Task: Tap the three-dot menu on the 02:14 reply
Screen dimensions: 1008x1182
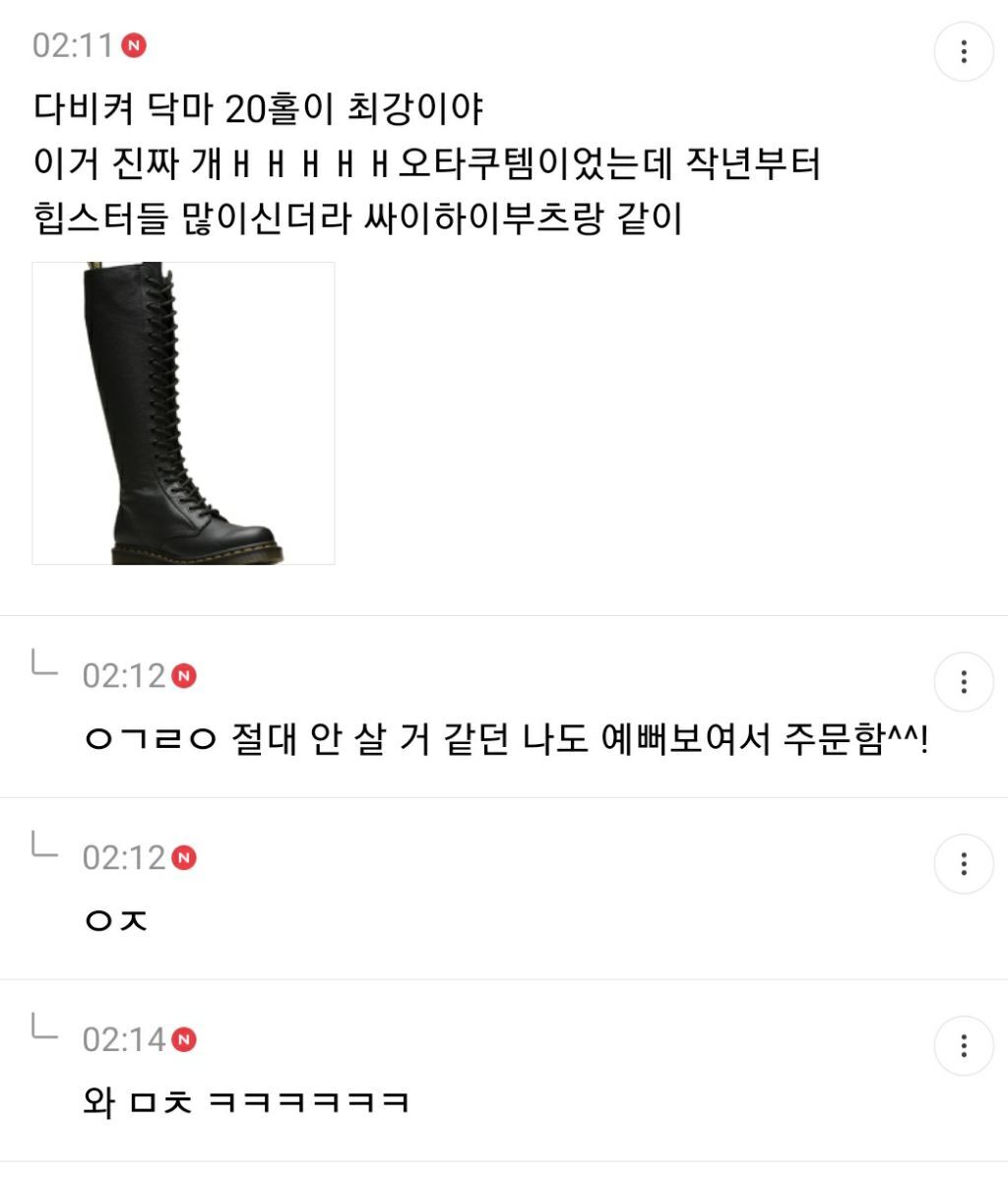Action: click(963, 1045)
